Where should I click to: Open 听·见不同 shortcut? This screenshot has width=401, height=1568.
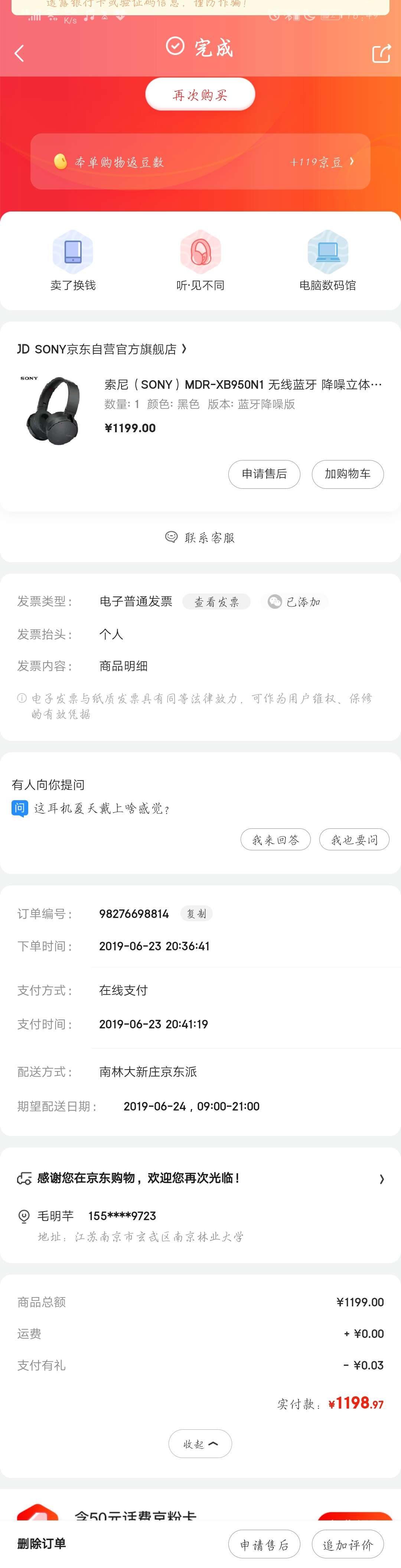(200, 261)
